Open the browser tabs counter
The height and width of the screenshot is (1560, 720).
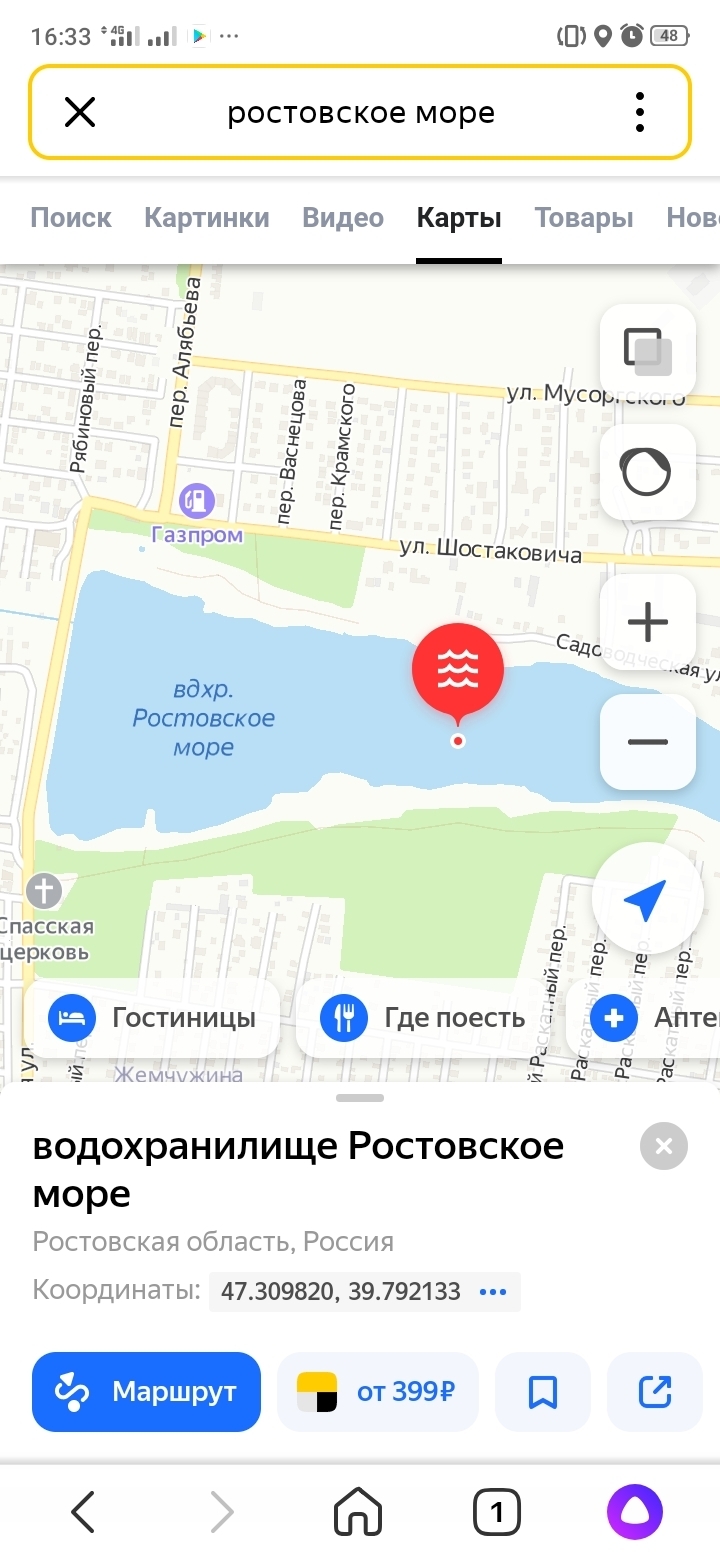click(x=497, y=1511)
